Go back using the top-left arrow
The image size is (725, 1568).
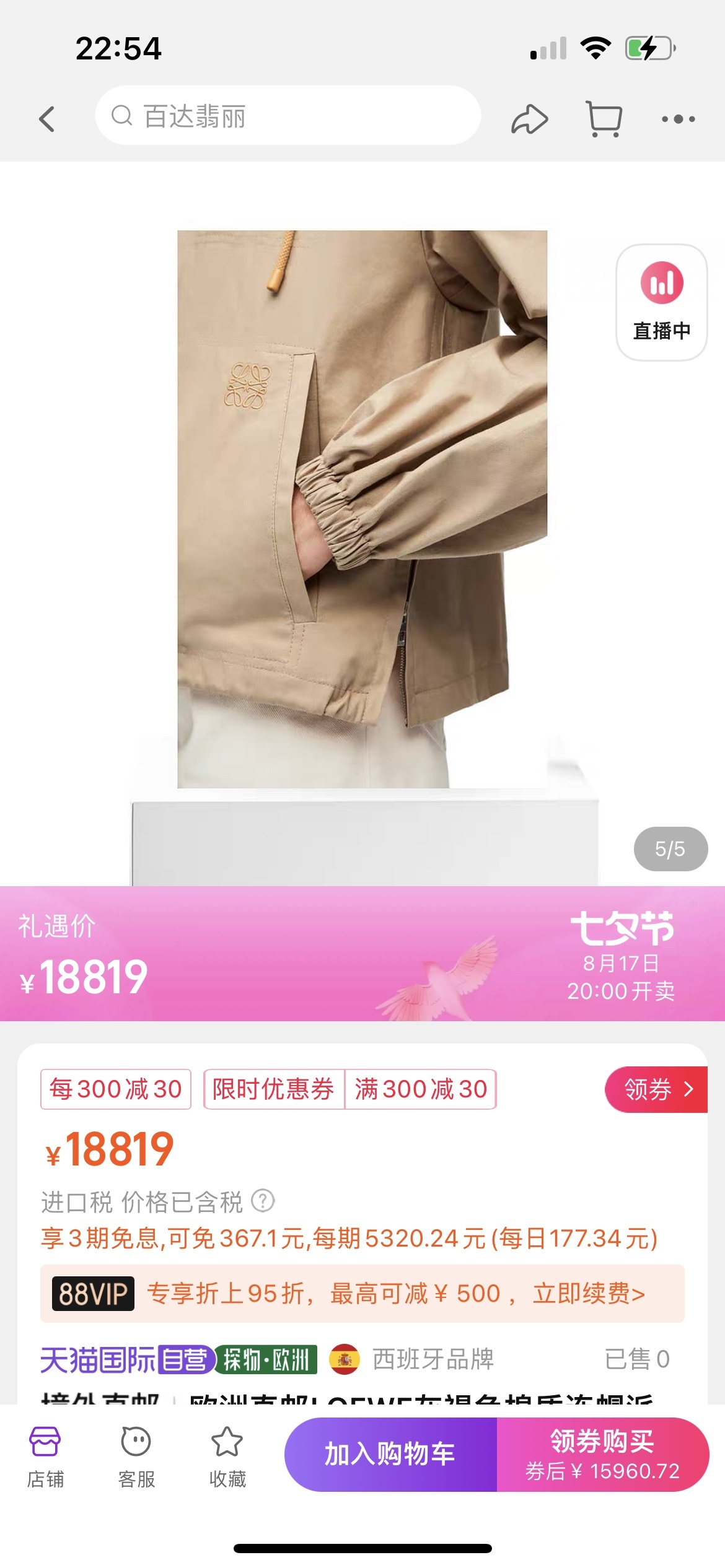pyautogui.click(x=47, y=118)
